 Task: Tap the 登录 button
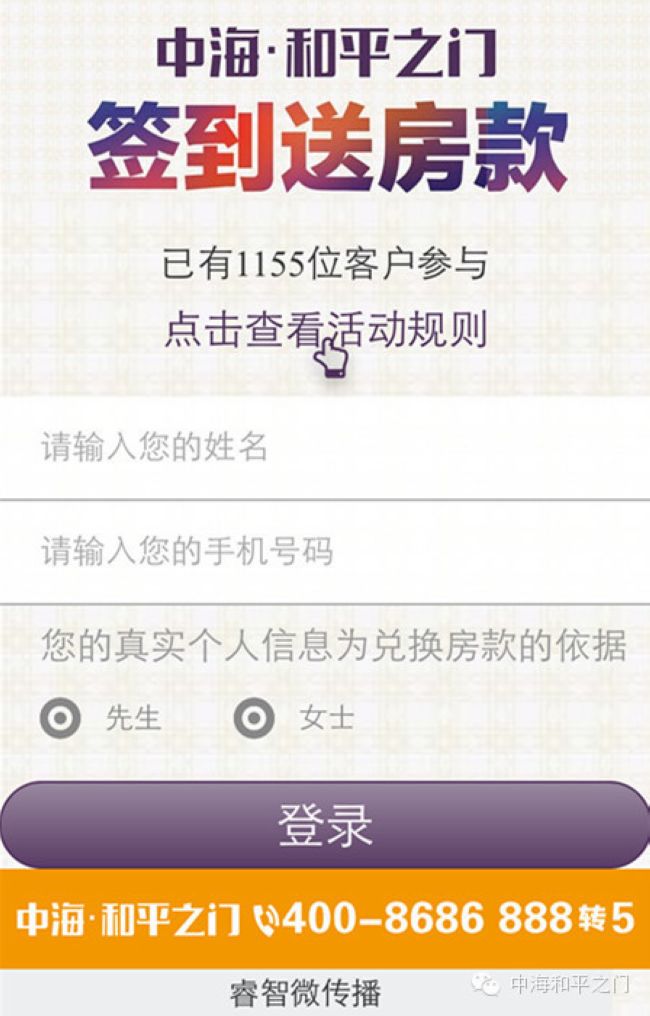tap(325, 826)
